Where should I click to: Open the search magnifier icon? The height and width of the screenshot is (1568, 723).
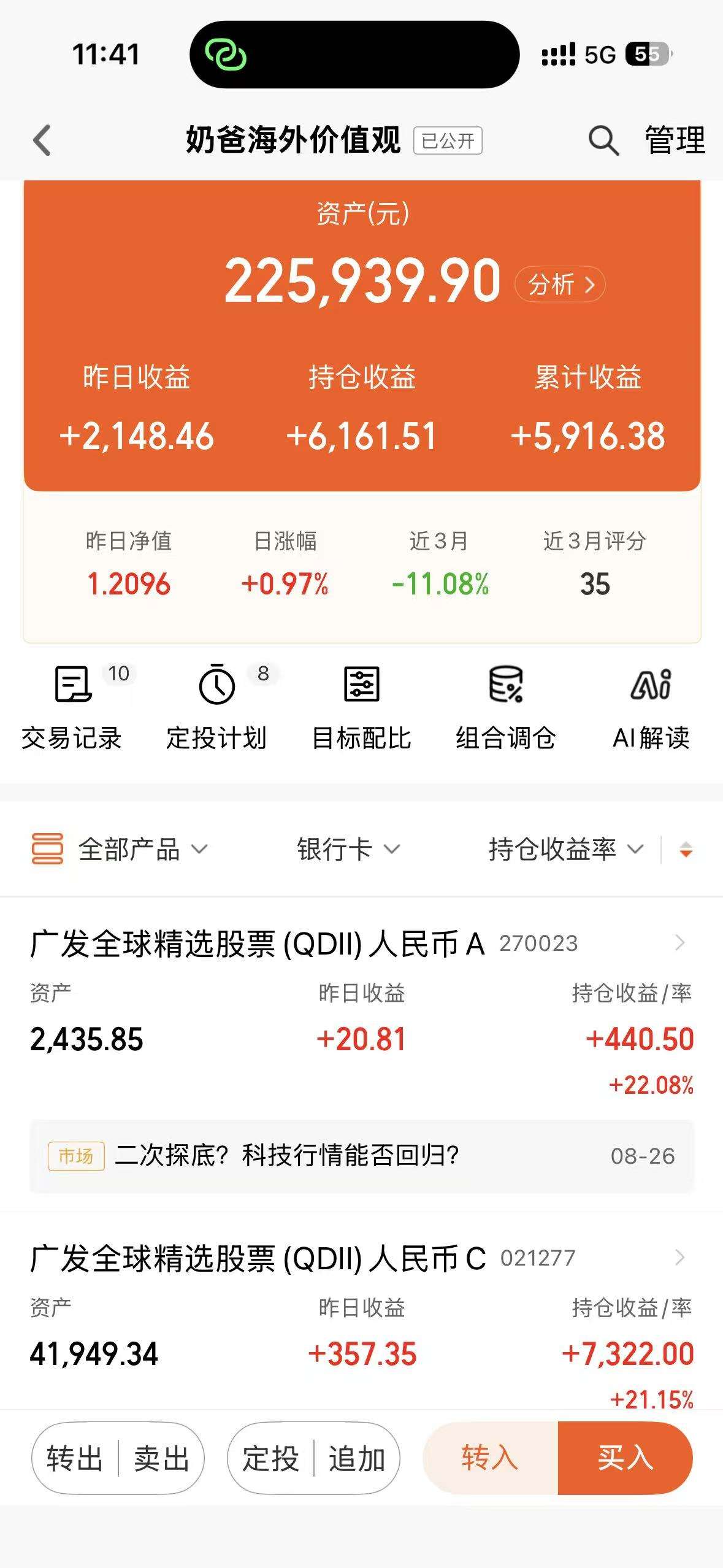tap(603, 140)
